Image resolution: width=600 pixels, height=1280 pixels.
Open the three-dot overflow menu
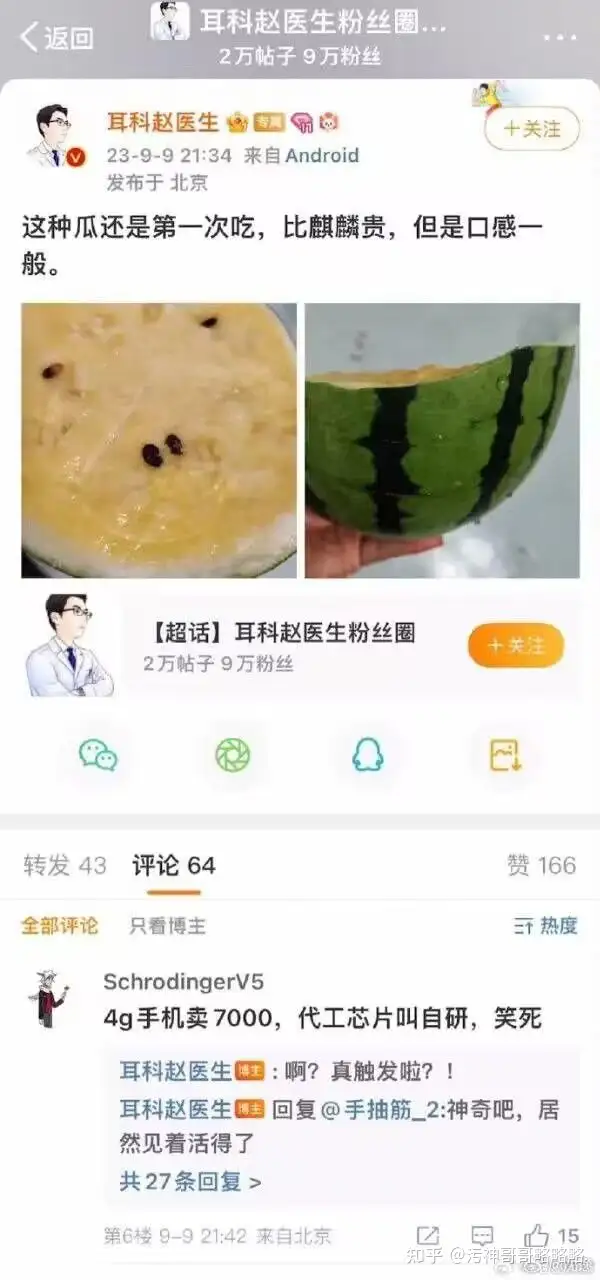[559, 37]
